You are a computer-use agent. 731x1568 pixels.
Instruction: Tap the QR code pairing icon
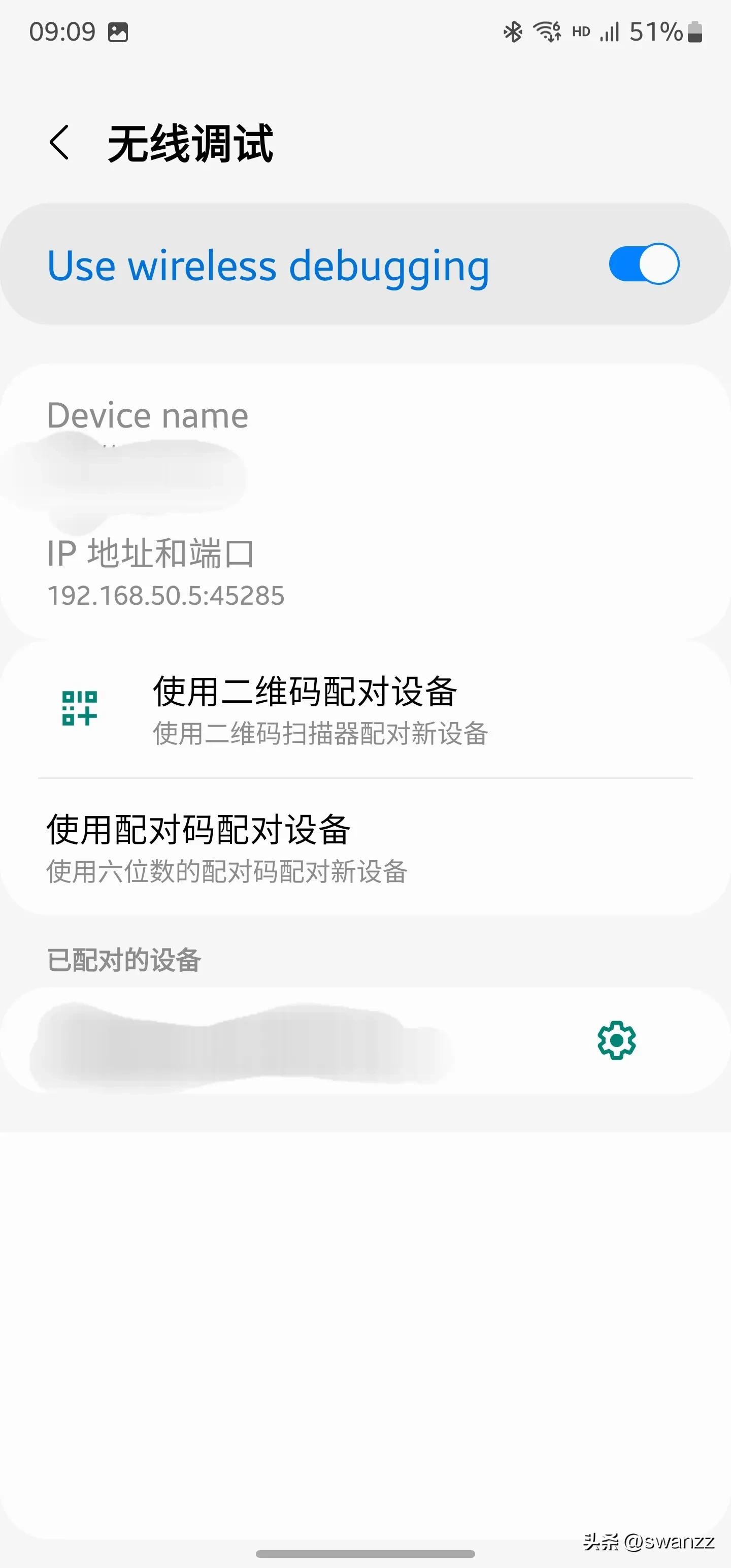click(79, 708)
